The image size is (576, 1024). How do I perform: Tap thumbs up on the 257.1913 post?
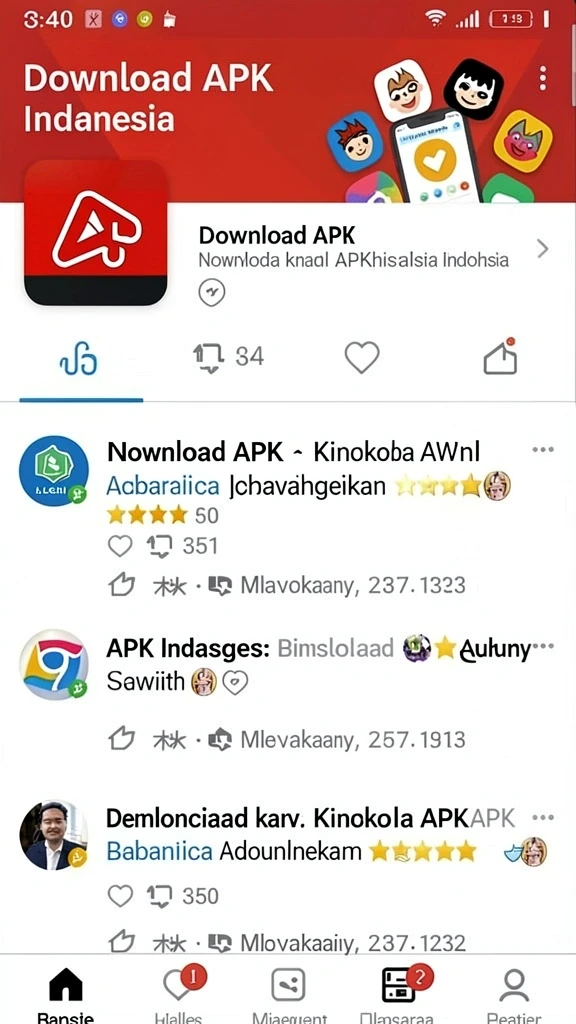pyautogui.click(x=121, y=739)
